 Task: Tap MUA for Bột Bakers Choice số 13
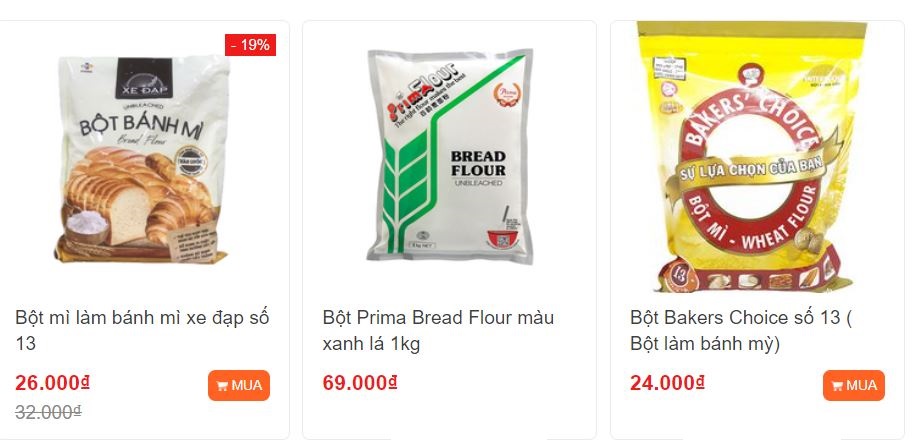click(x=853, y=386)
